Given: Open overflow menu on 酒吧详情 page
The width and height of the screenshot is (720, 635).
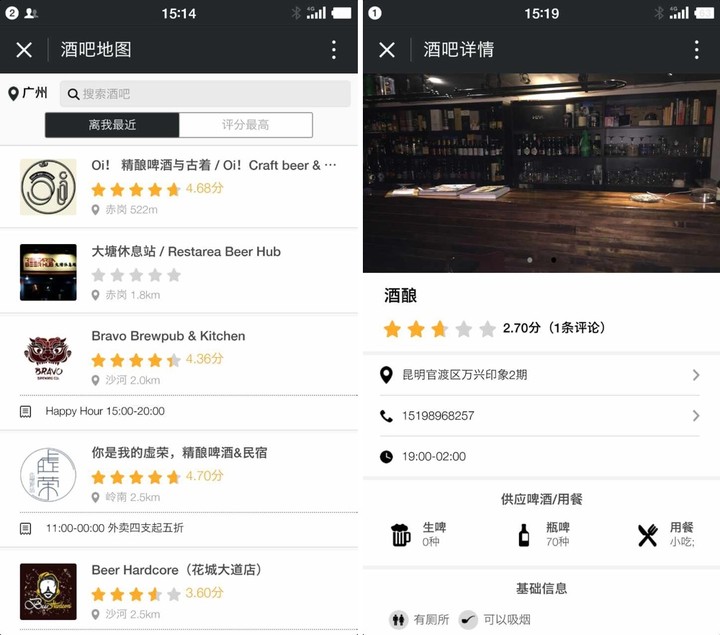Looking at the screenshot, I should [x=697, y=50].
